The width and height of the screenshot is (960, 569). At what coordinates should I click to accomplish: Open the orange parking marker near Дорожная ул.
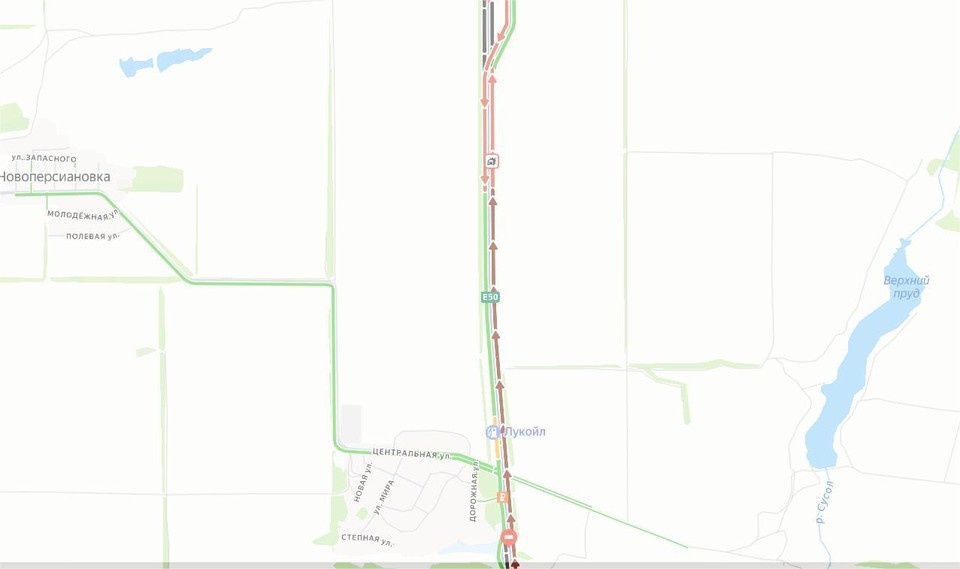tap(503, 497)
